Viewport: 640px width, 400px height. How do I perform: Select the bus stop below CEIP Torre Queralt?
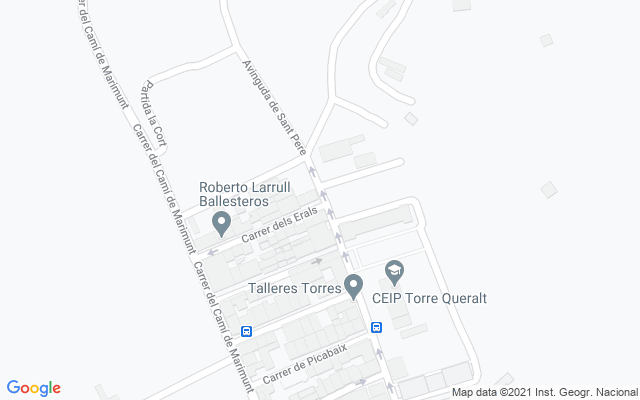point(377,327)
